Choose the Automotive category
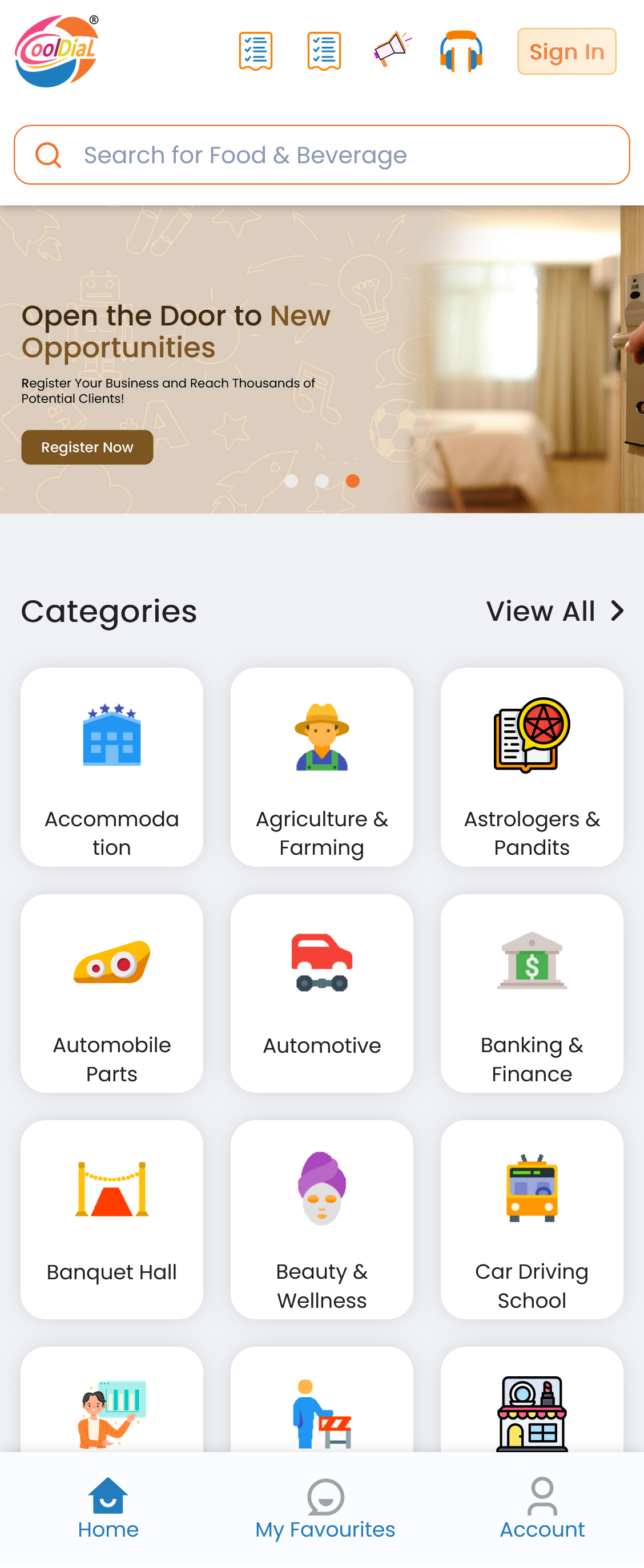Screen dimensions: 644x1568 click(321, 993)
